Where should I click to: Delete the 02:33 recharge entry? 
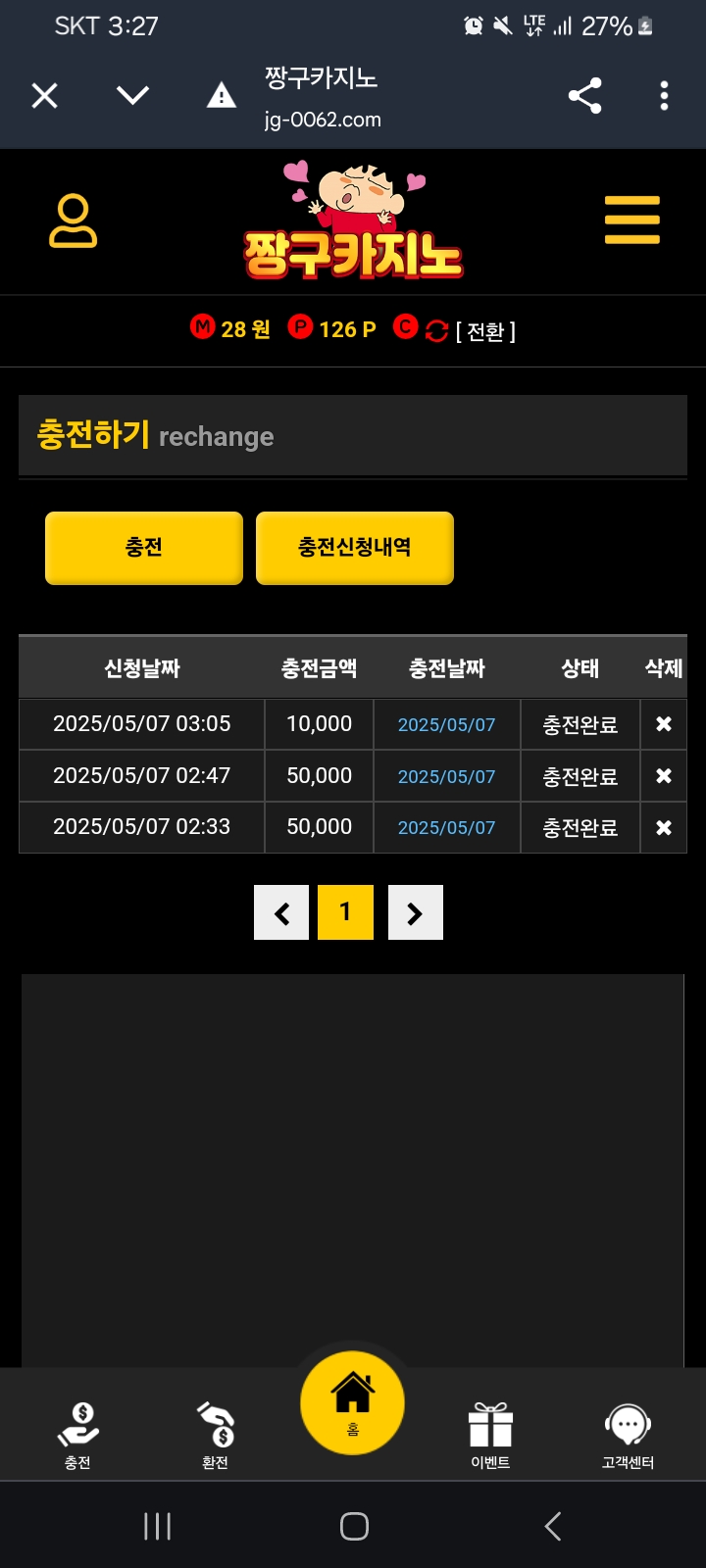pos(664,827)
